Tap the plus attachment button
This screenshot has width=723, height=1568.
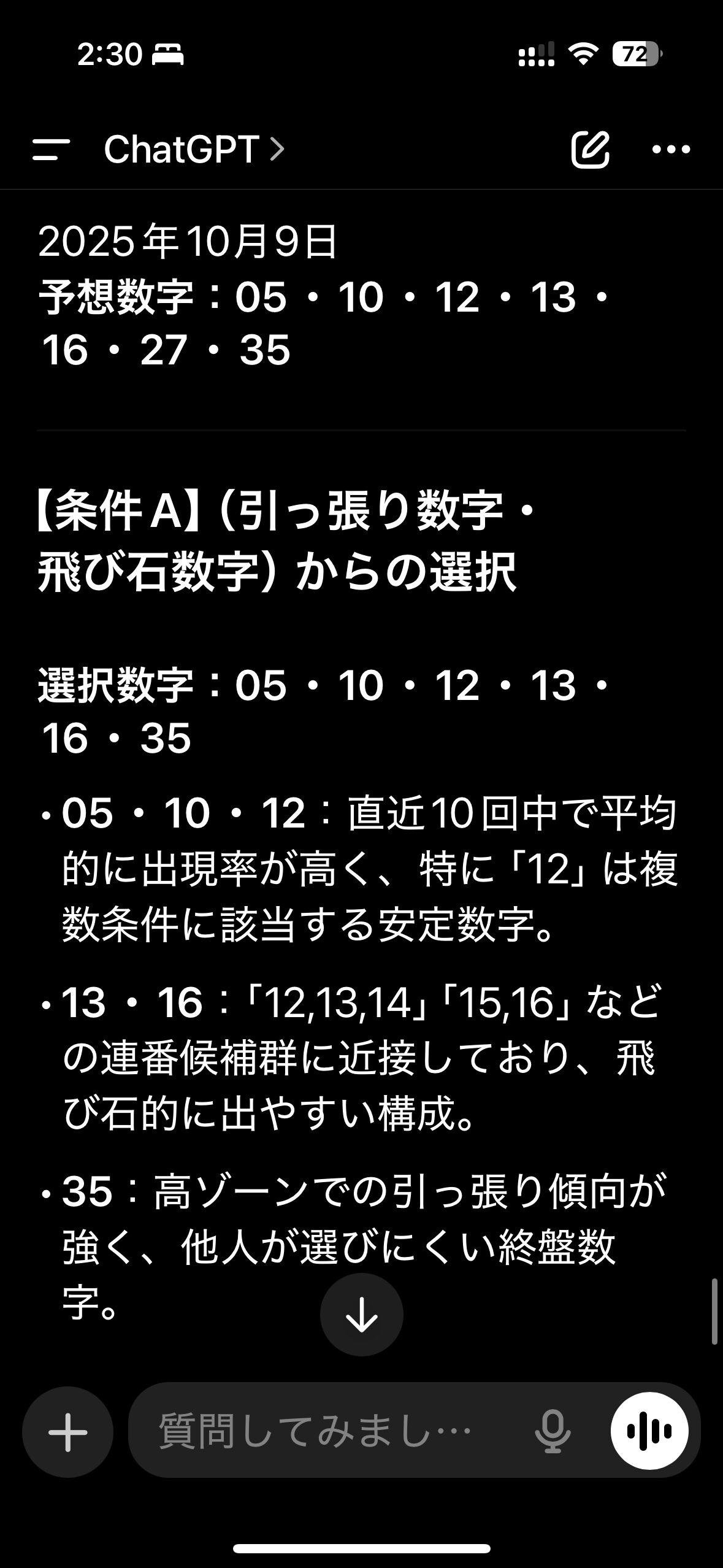point(67,1432)
